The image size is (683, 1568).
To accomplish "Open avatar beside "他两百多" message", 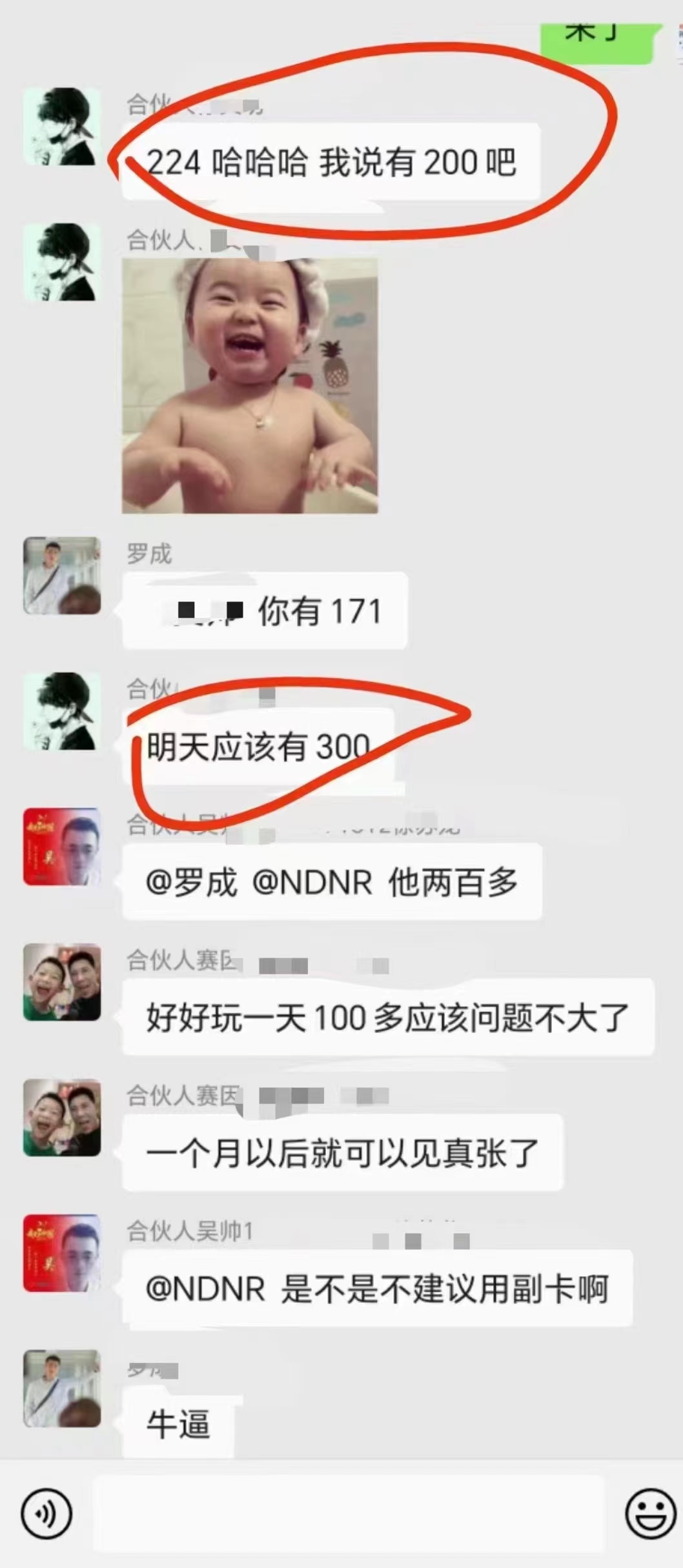I will [62, 846].
